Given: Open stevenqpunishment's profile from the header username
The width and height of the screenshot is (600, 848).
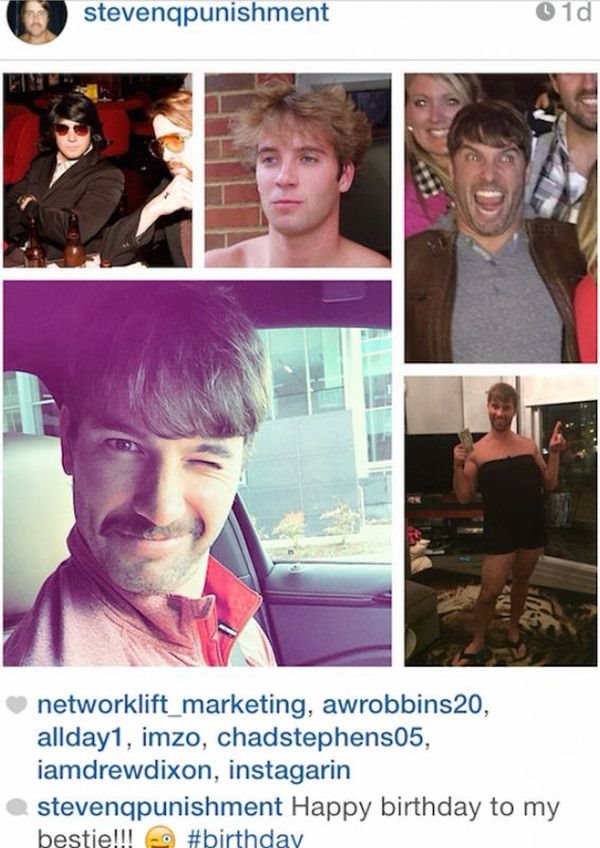Looking at the screenshot, I should coord(206,13).
